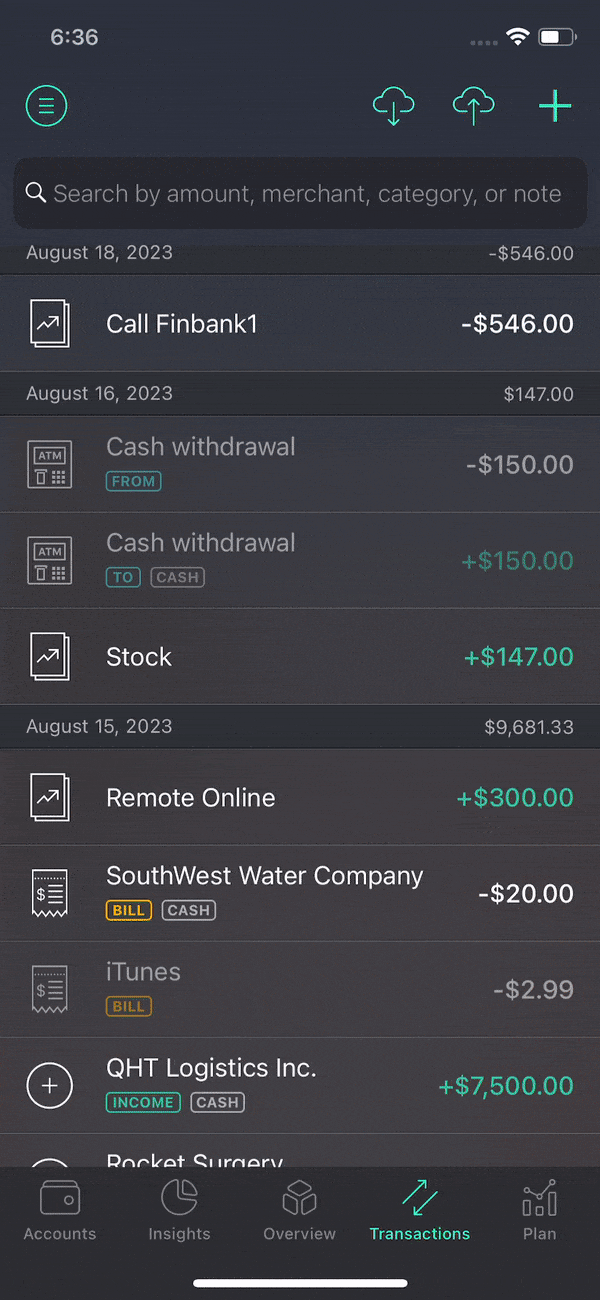This screenshot has height=1300, width=600.
Task: Open SouthWest Water Company bill
Action: (x=300, y=893)
